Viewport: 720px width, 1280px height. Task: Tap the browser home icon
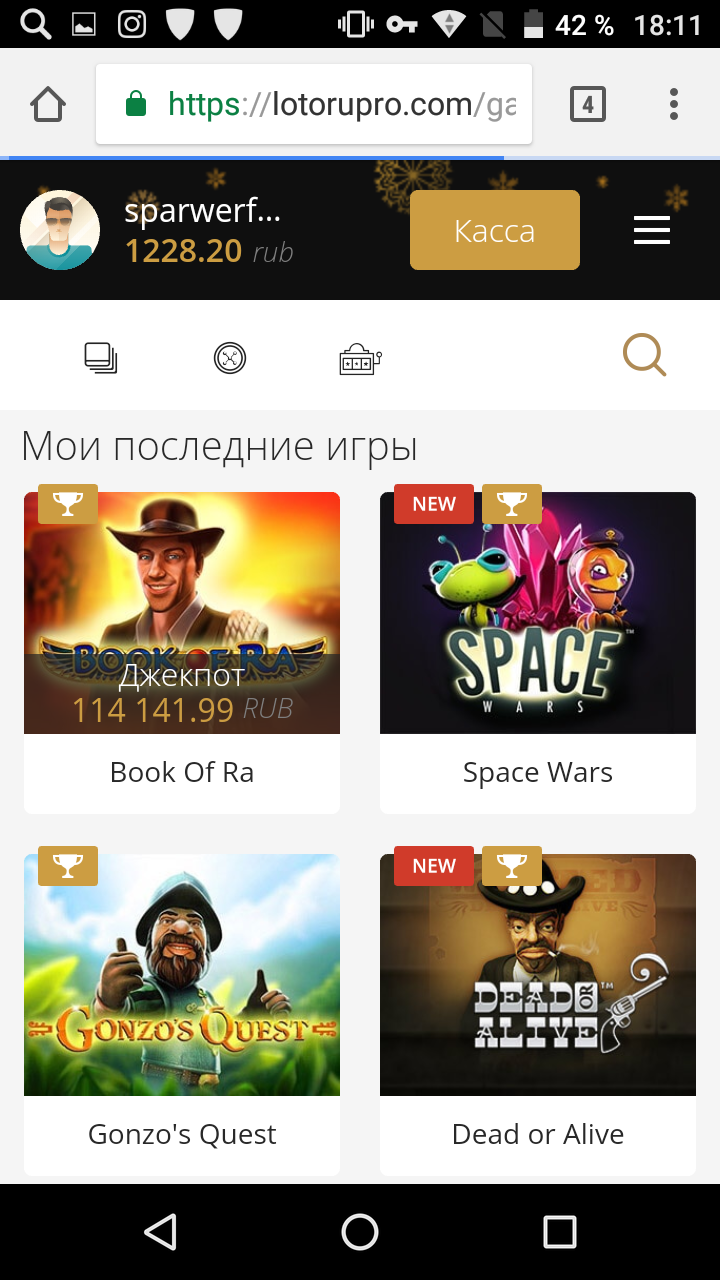[x=48, y=104]
